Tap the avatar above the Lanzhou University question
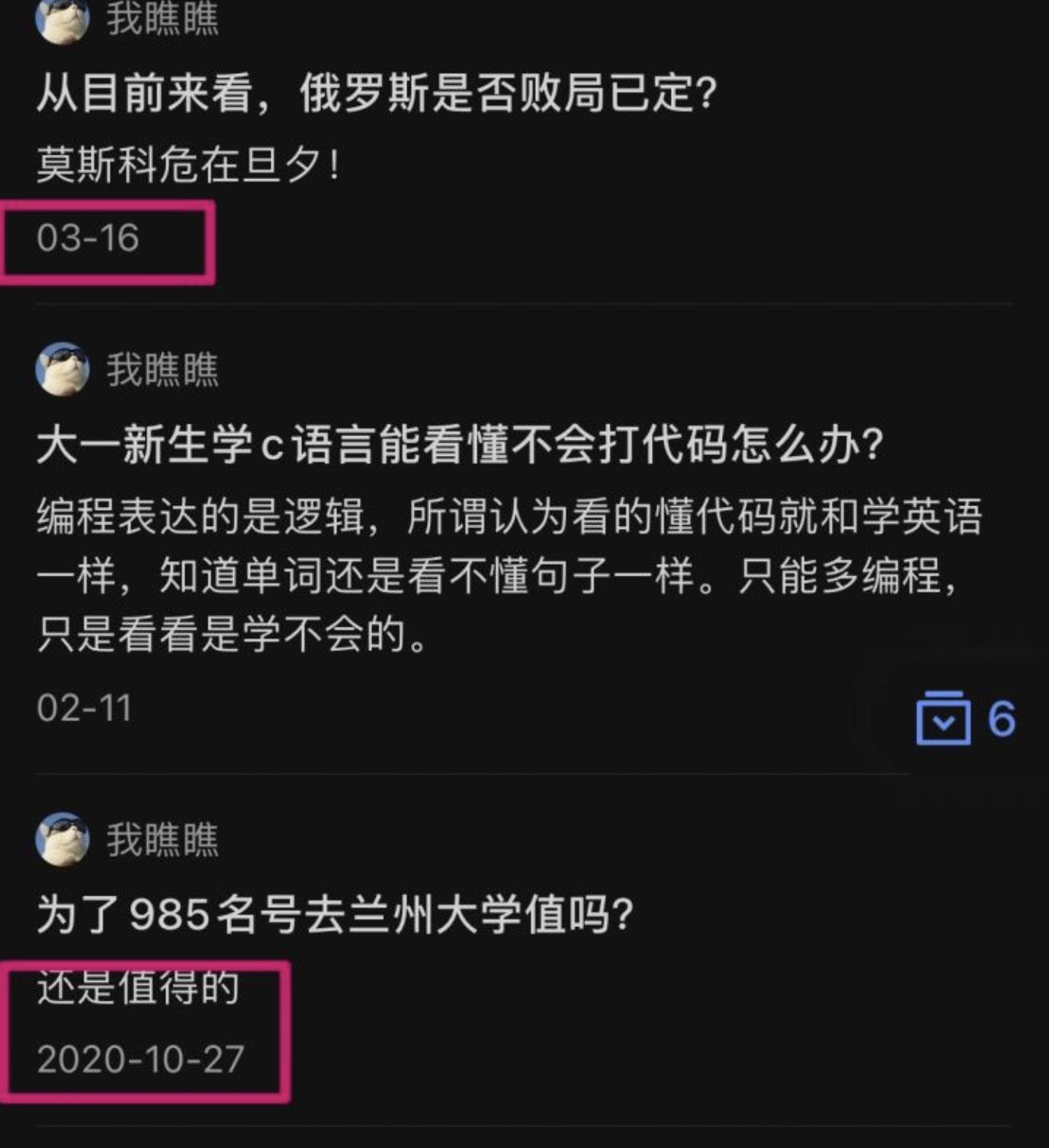The width and height of the screenshot is (1049, 1148). pos(63,842)
